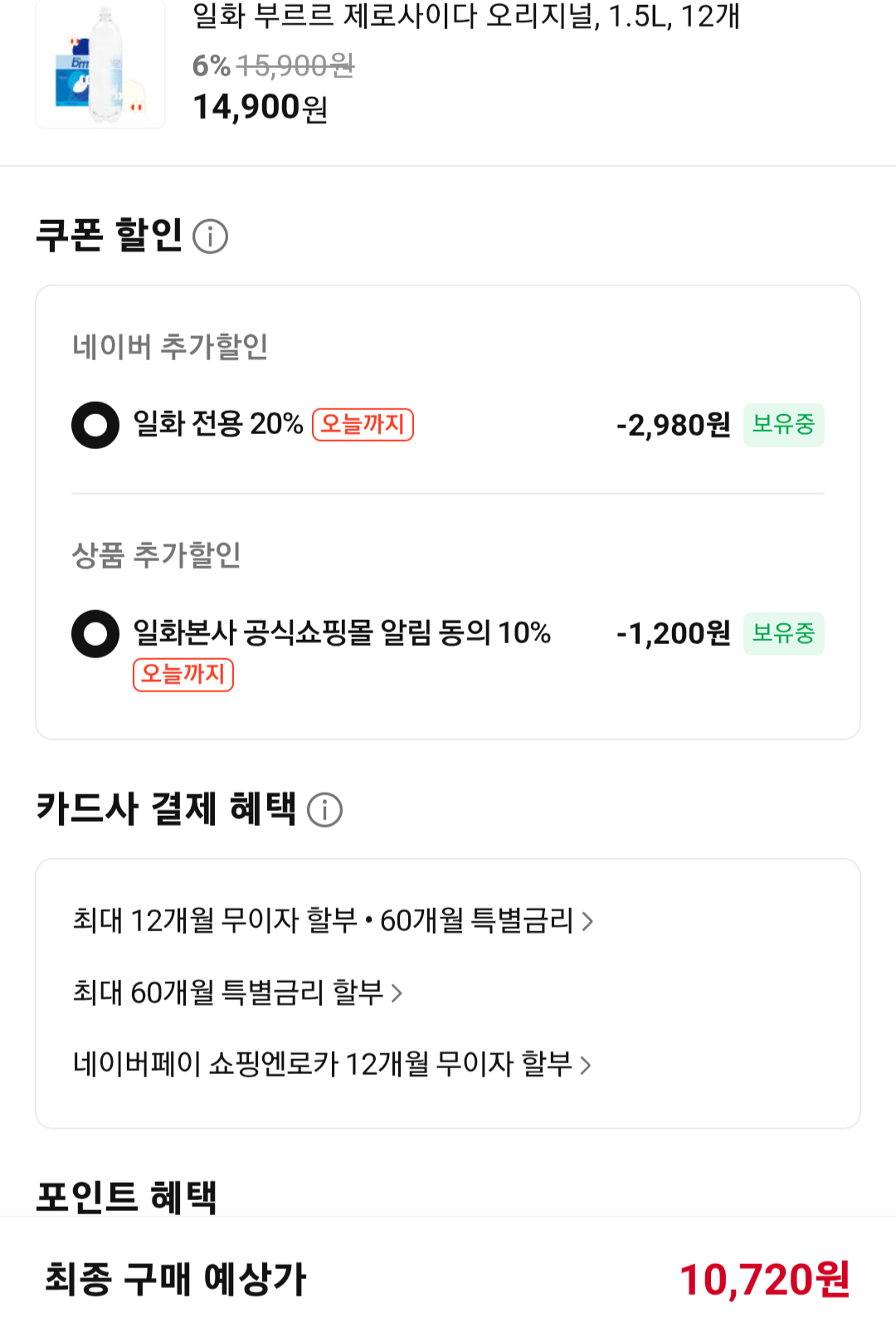Click the 오늘까지 badge on 20% coupon
This screenshot has height=1323, width=896.
(363, 425)
